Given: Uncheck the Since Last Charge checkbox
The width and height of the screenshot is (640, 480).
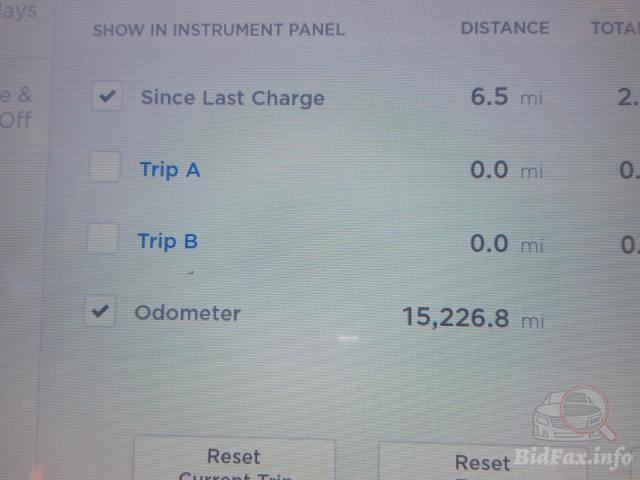Looking at the screenshot, I should tap(106, 97).
